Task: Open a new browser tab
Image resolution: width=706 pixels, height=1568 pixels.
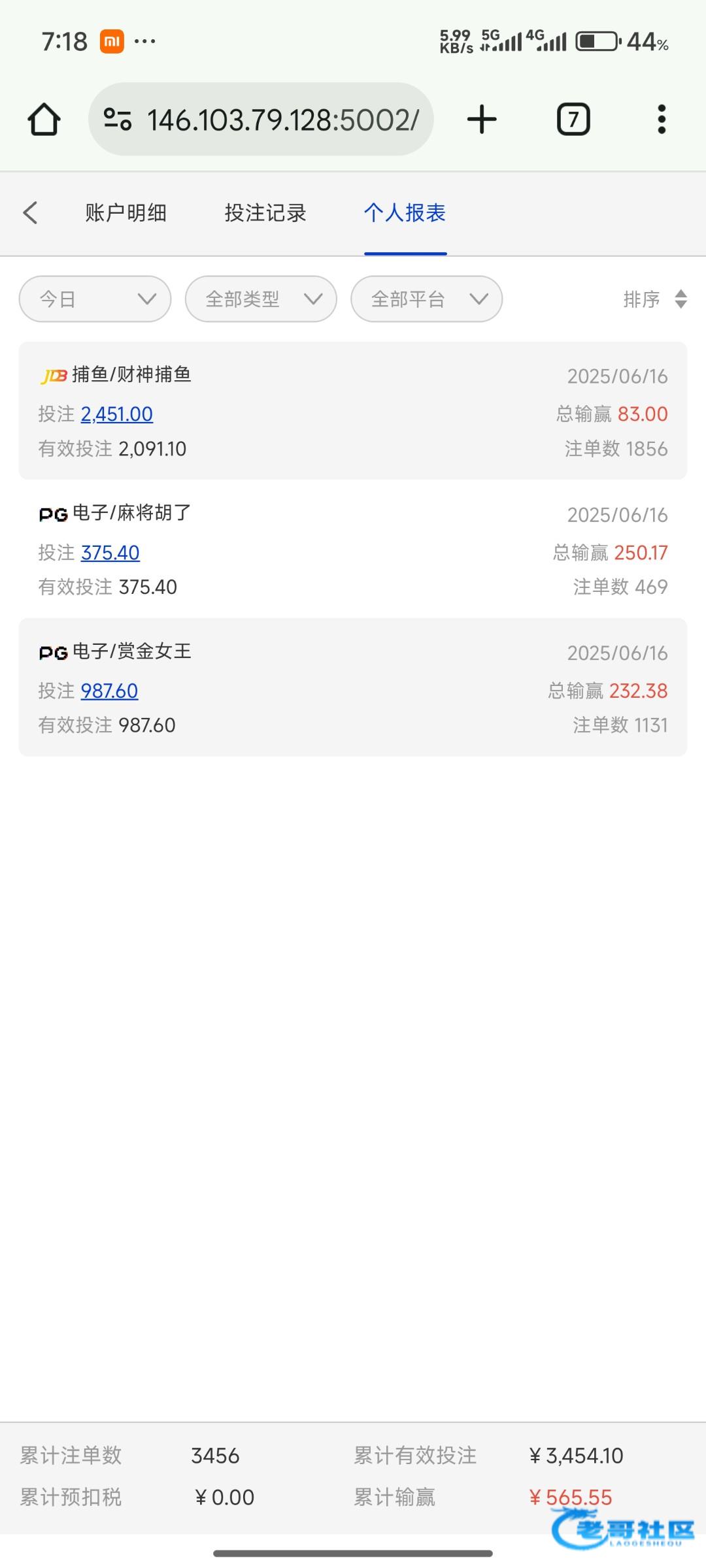Action: [482, 120]
